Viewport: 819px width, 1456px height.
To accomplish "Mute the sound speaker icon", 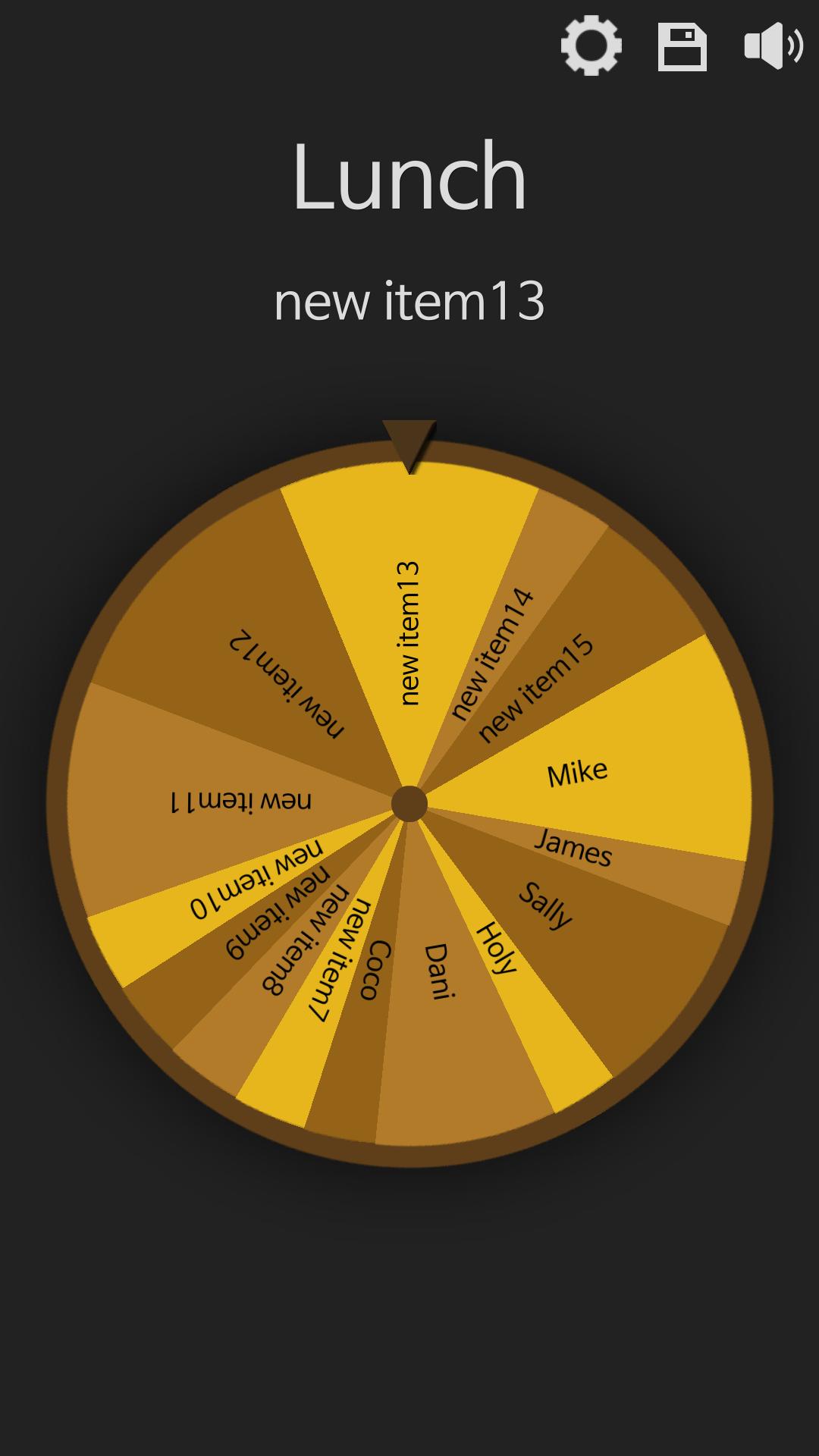I will pyautogui.click(x=773, y=46).
